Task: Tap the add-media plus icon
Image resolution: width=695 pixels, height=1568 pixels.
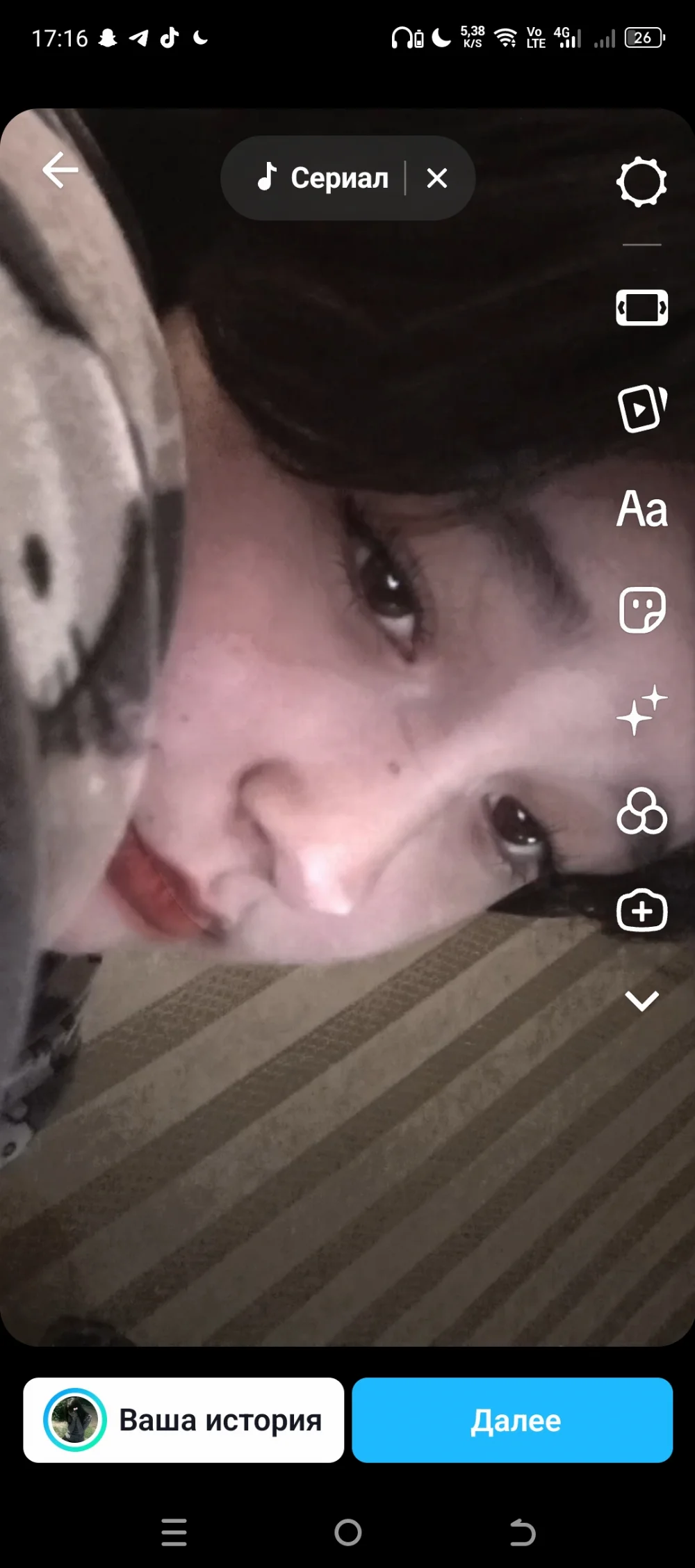Action: (x=641, y=910)
